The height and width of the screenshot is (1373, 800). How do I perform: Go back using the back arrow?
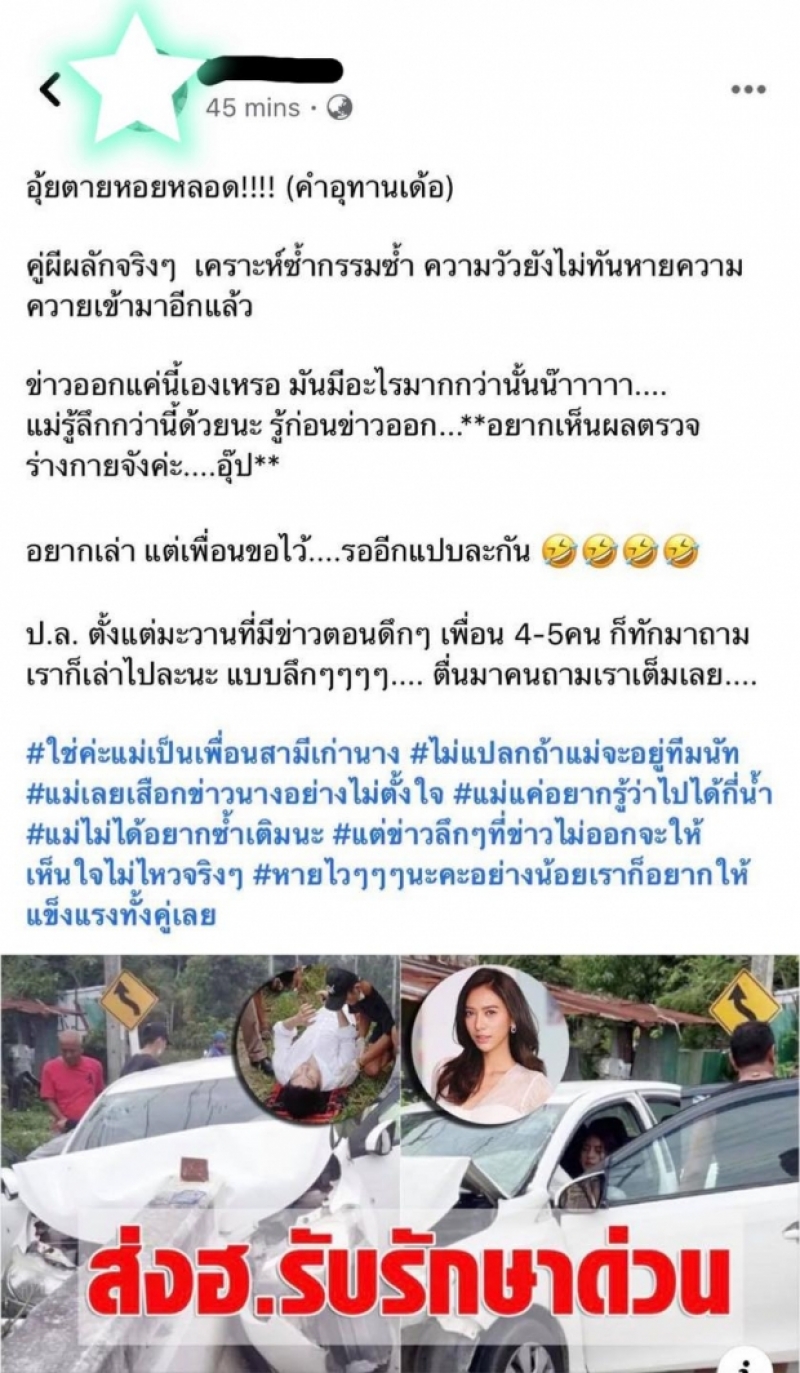point(50,91)
